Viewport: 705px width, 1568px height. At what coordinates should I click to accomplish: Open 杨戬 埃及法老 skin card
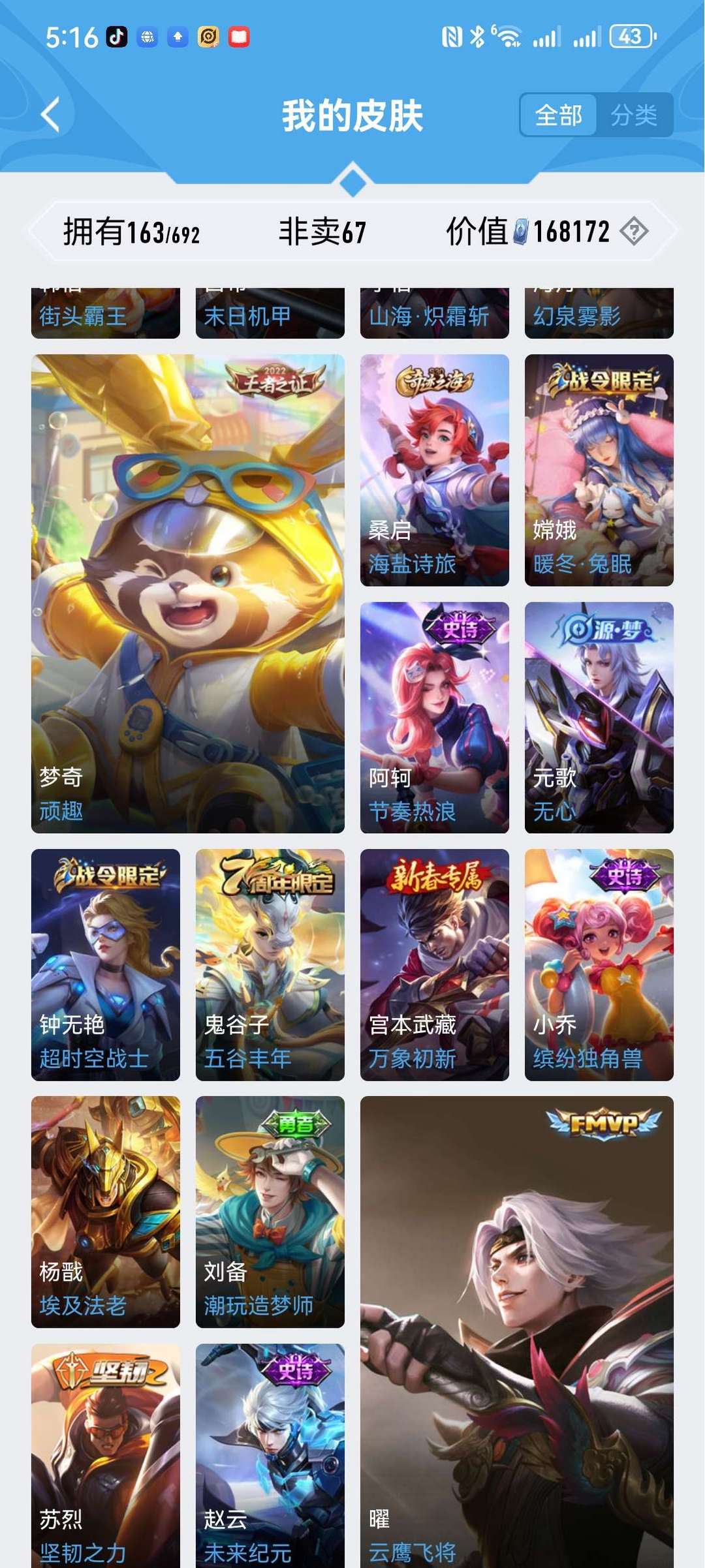[106, 1212]
